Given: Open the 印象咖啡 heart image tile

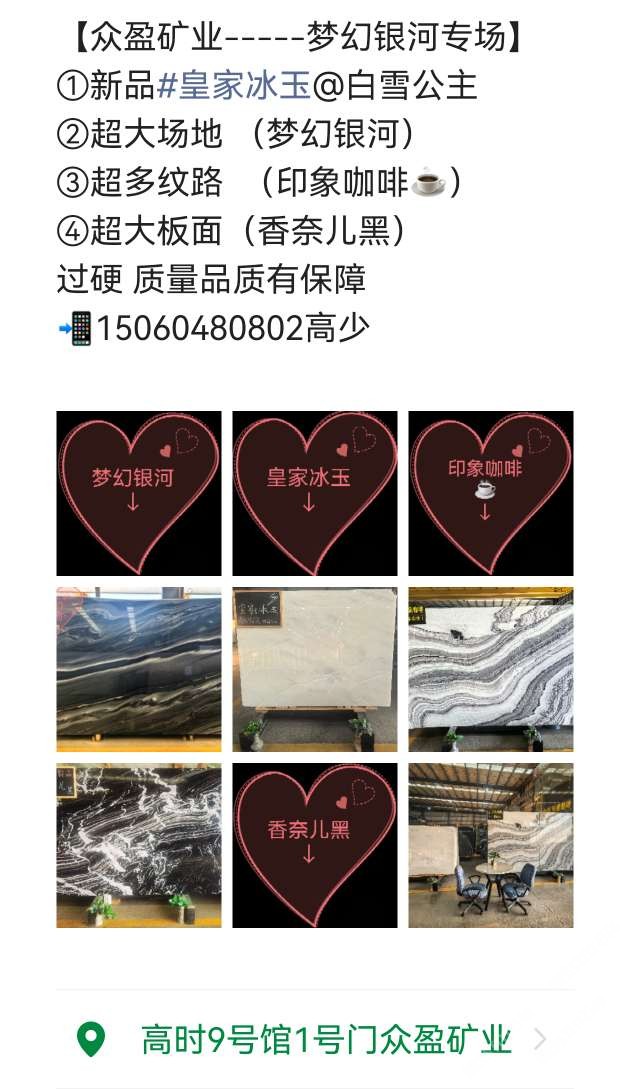Looking at the screenshot, I should point(490,493).
